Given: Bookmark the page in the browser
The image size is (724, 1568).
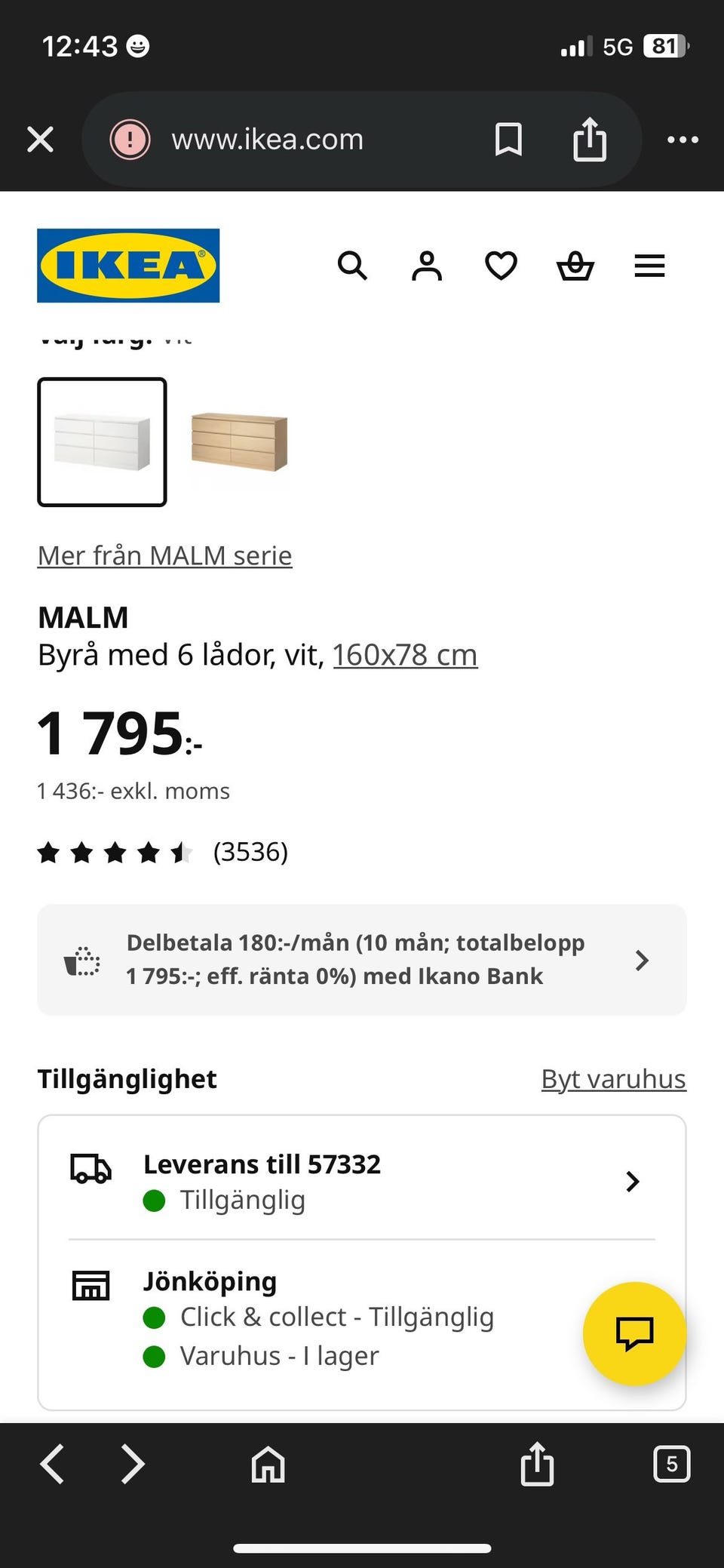Looking at the screenshot, I should 508,139.
